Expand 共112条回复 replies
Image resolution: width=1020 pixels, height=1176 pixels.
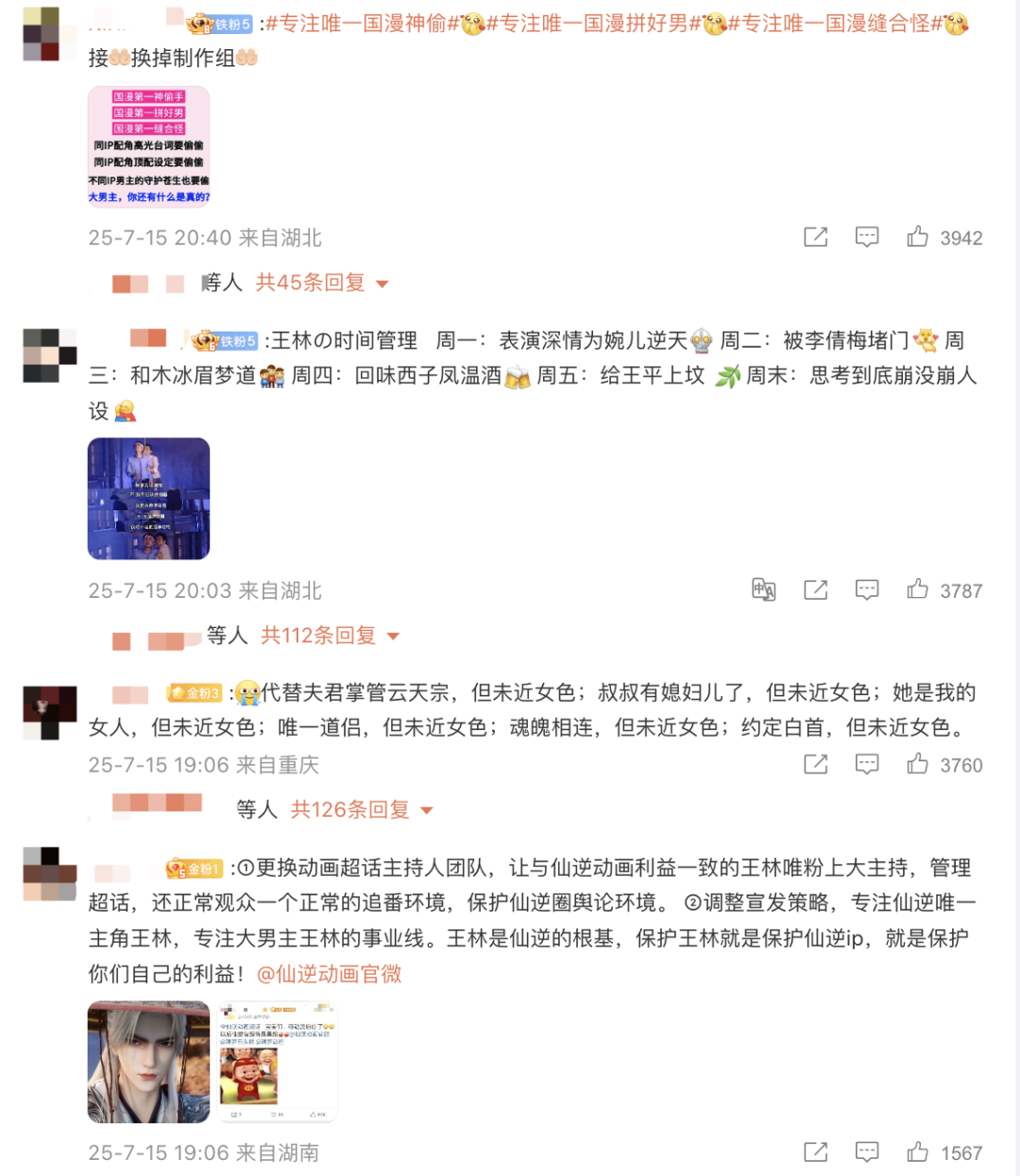[x=330, y=636]
